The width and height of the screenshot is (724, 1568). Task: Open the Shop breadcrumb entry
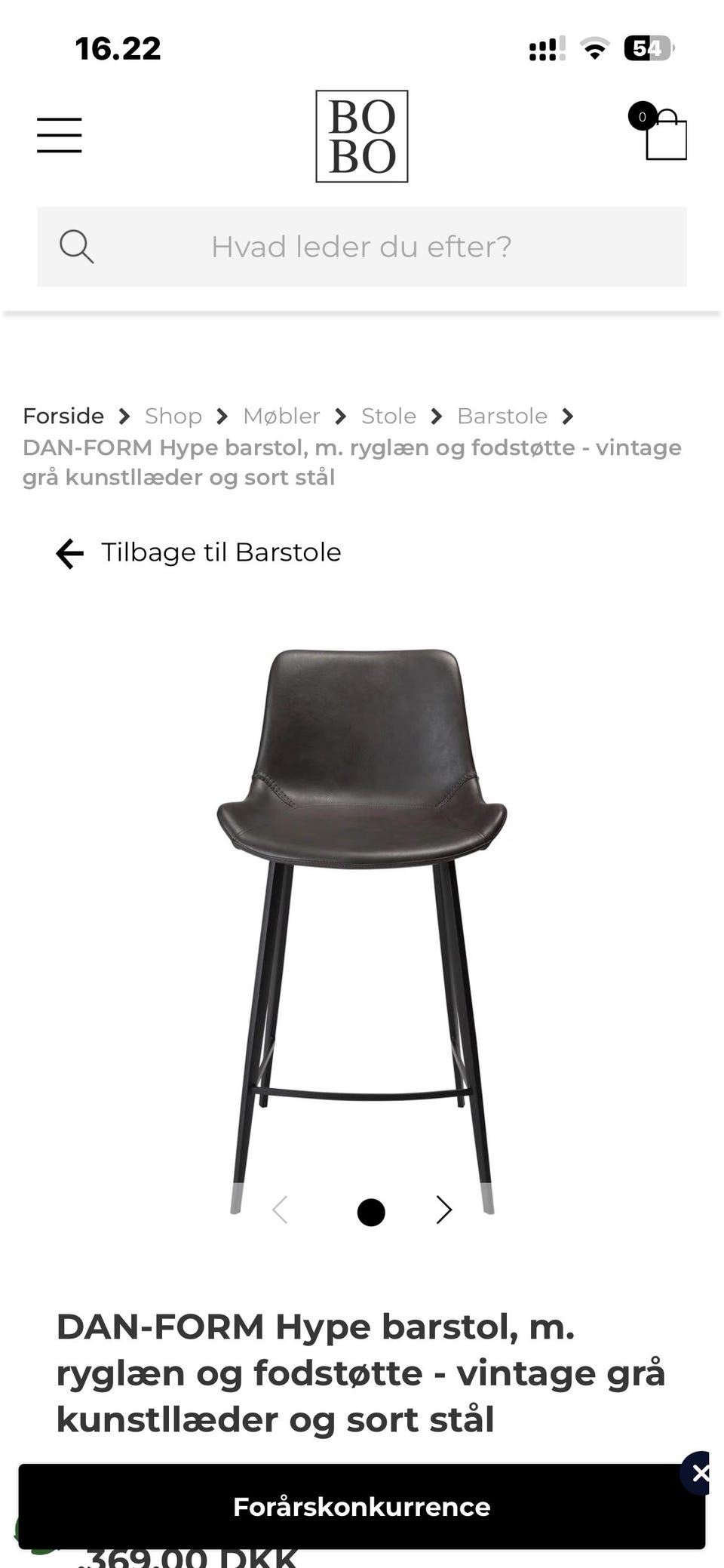tap(173, 415)
